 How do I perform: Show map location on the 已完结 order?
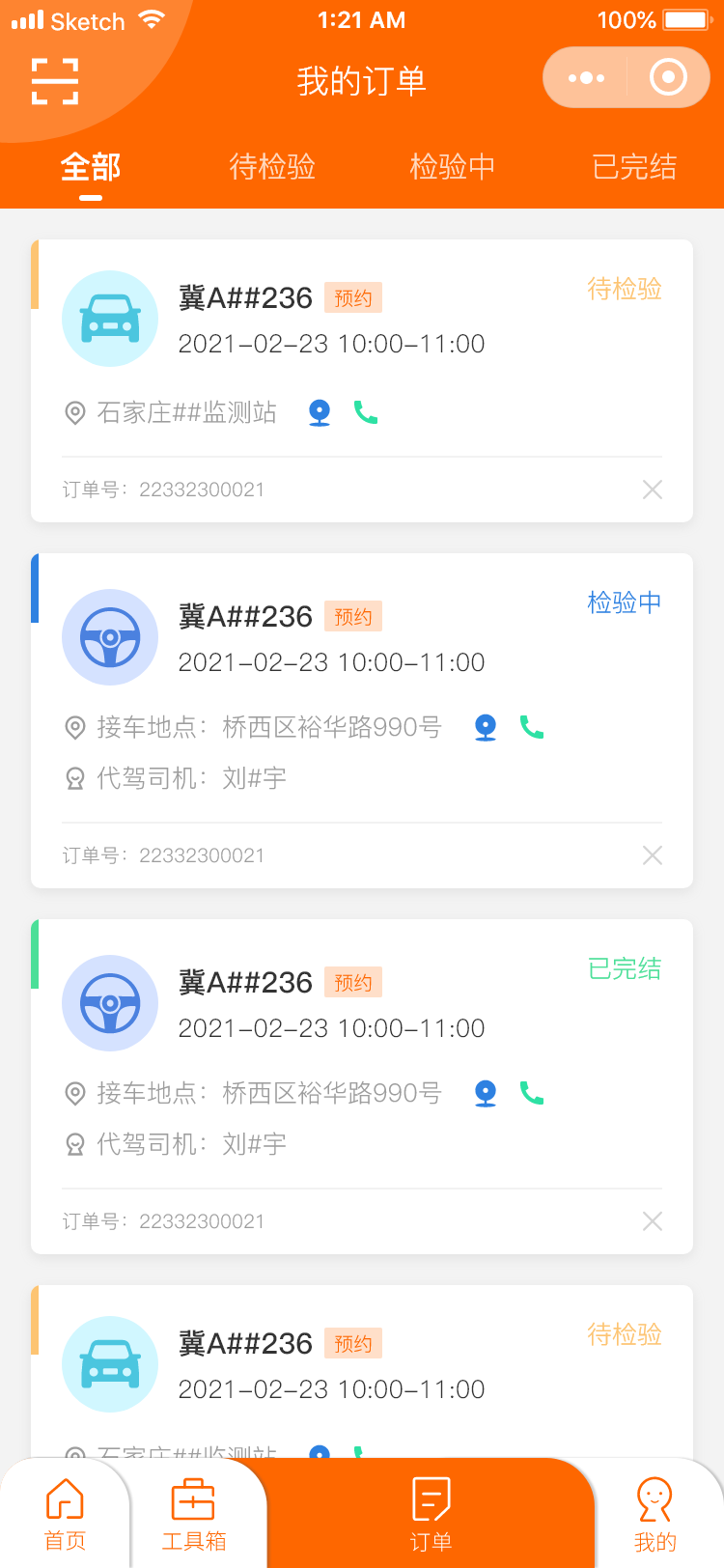[x=486, y=1093]
